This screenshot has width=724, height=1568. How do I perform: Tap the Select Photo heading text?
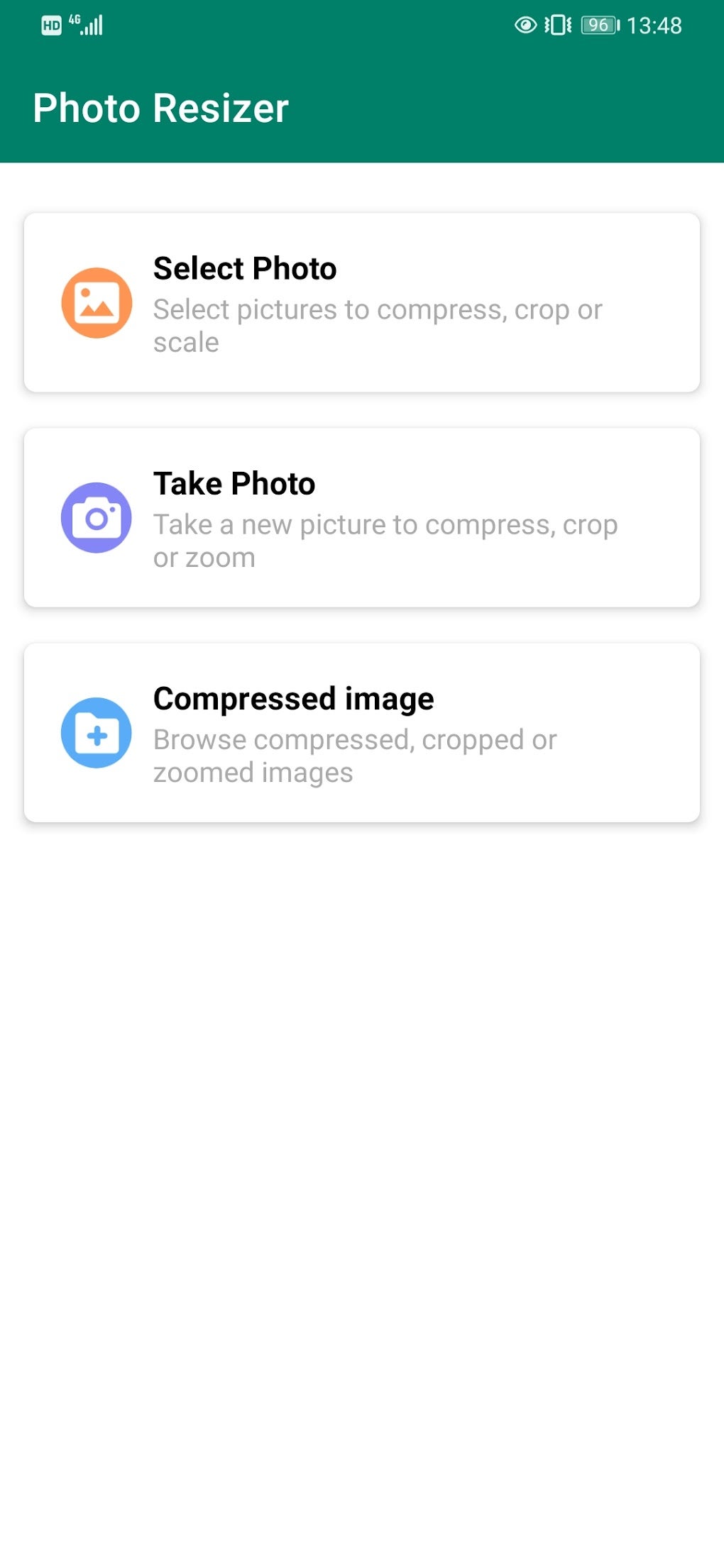(x=244, y=269)
